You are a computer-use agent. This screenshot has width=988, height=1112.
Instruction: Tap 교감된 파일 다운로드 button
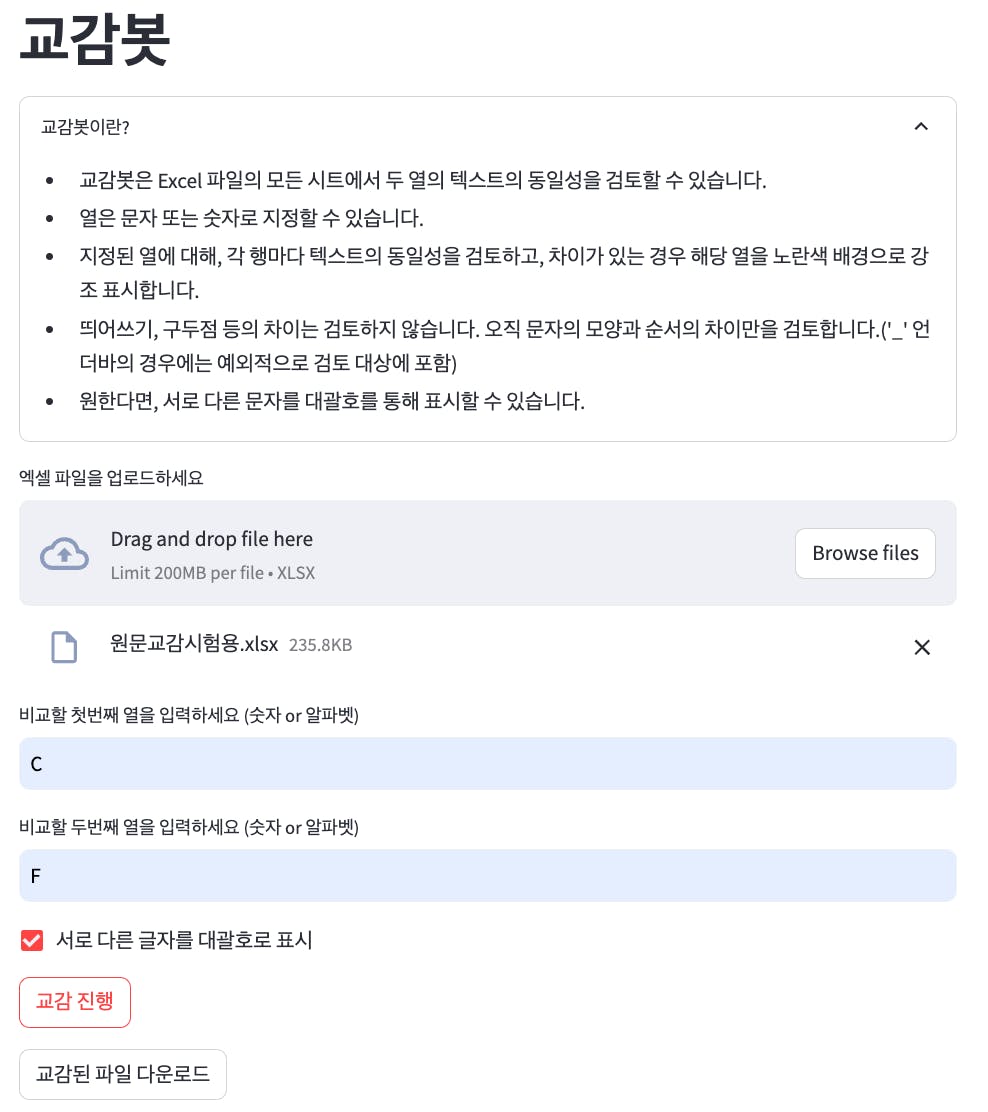[x=123, y=1074]
